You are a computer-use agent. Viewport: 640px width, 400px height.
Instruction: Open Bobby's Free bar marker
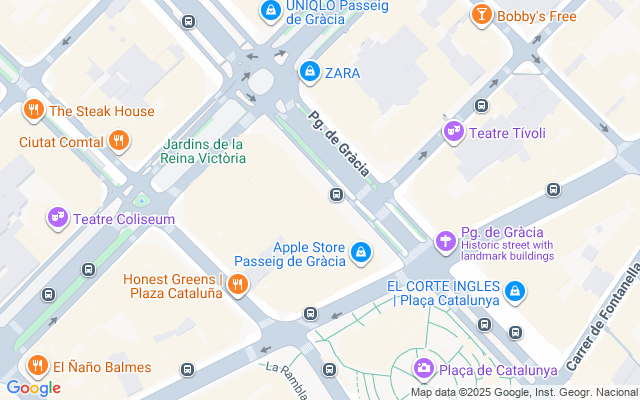(x=482, y=15)
